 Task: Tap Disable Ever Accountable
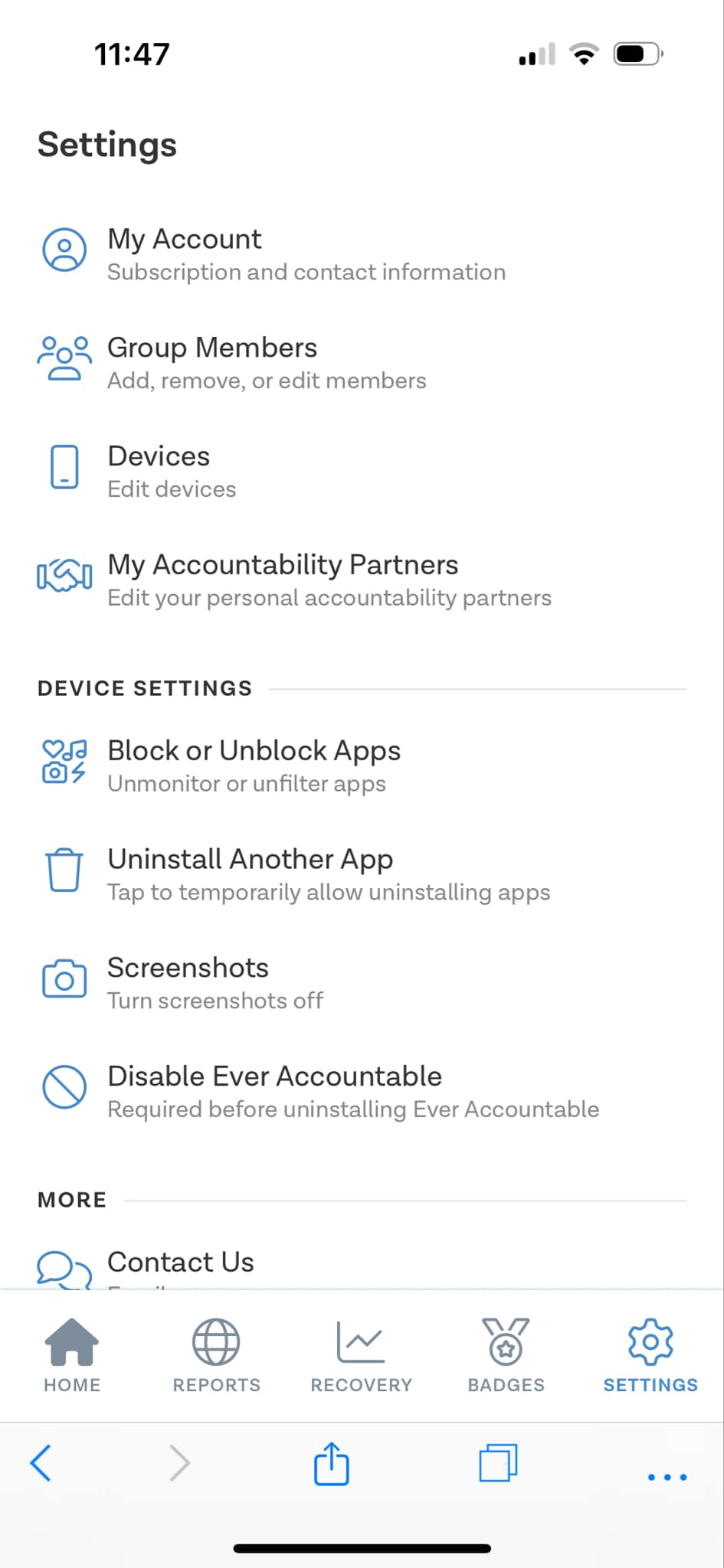pos(362,1093)
